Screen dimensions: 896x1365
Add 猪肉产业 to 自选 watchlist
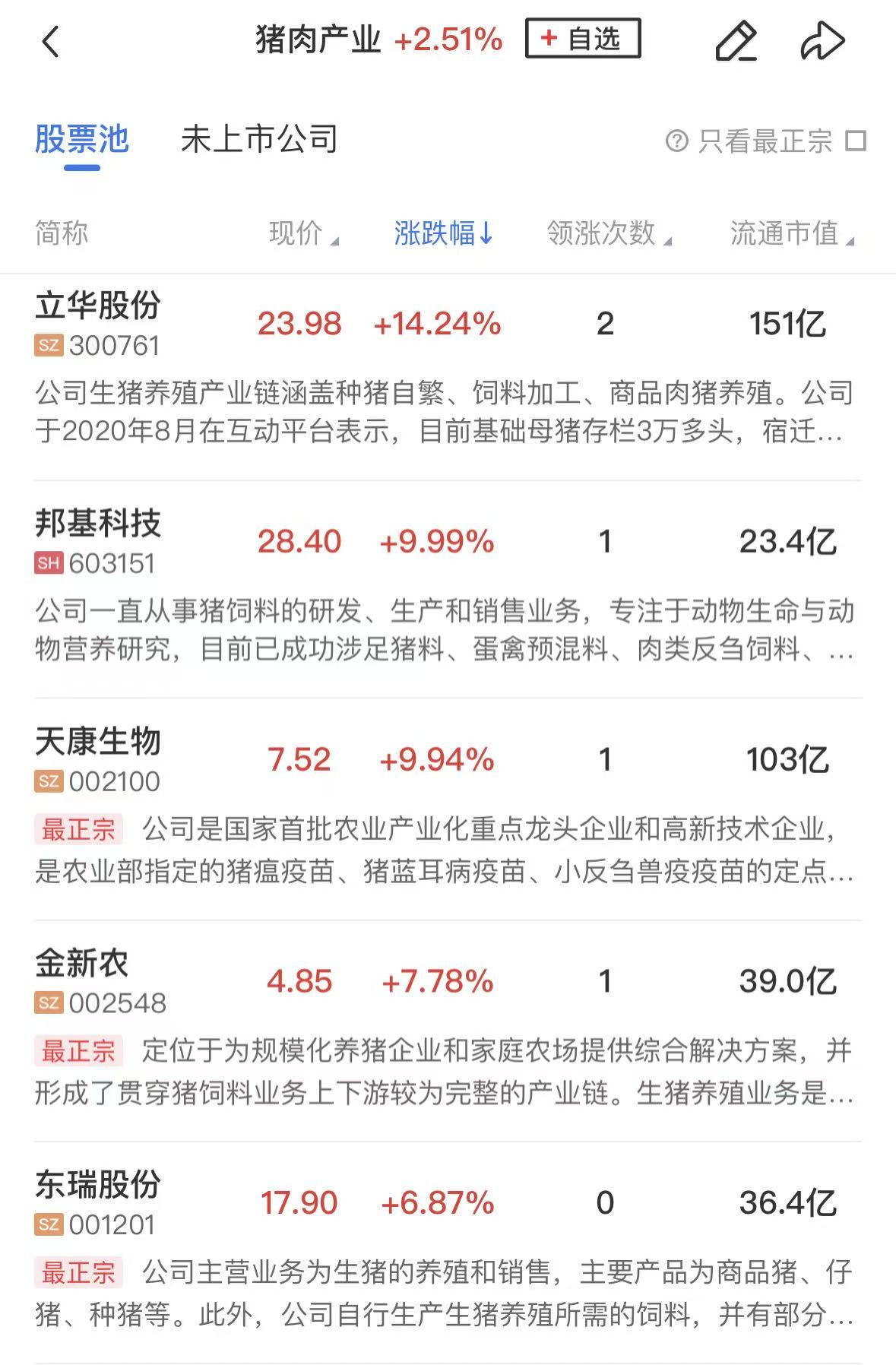[582, 39]
